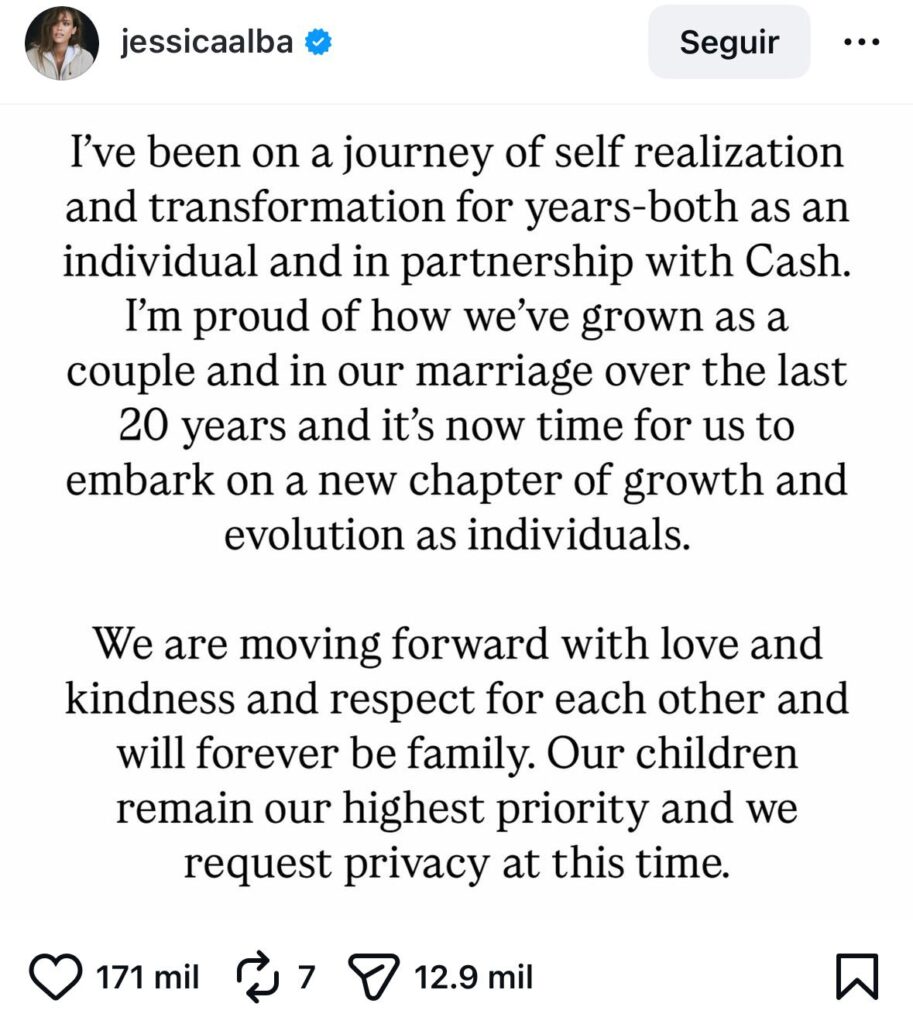The width and height of the screenshot is (913, 1024).
Task: Save this post with the bookmark icon
Action: pos(855,976)
